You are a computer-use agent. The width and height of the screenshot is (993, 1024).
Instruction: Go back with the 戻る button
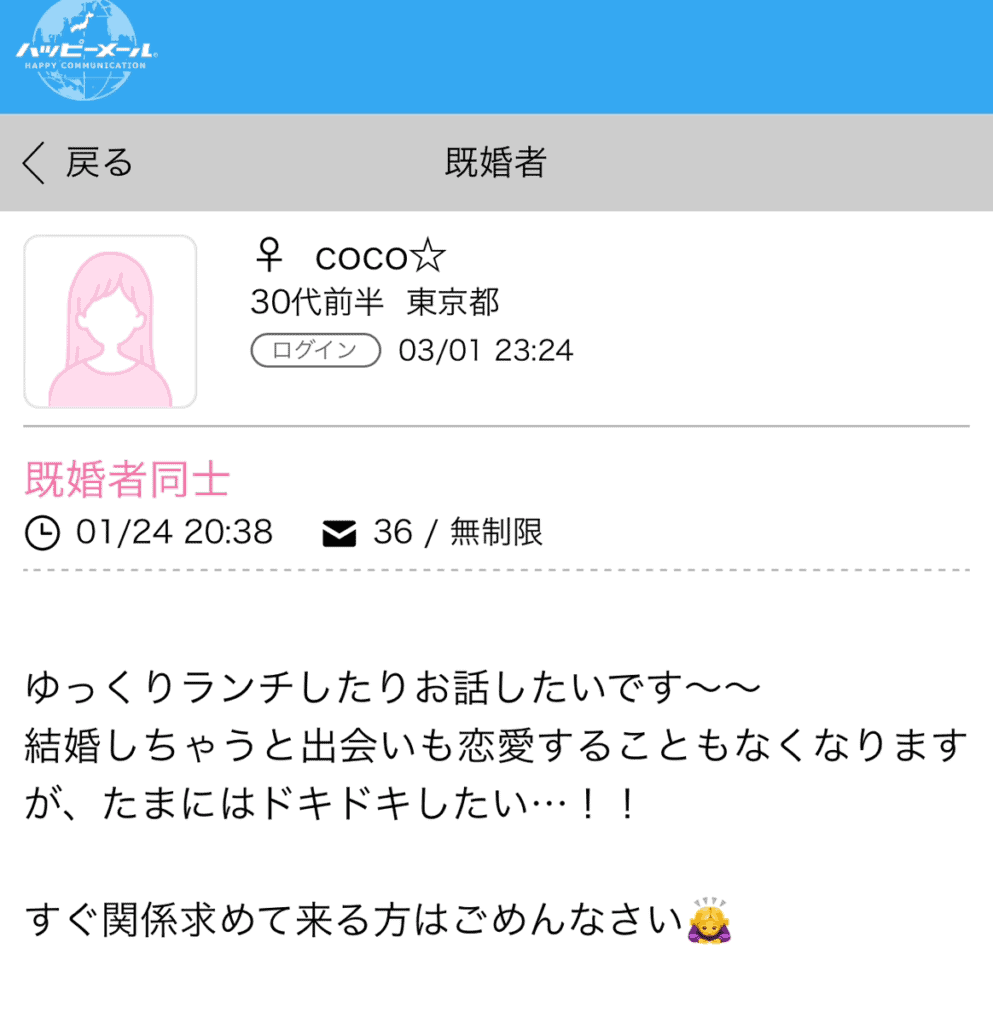(x=78, y=162)
